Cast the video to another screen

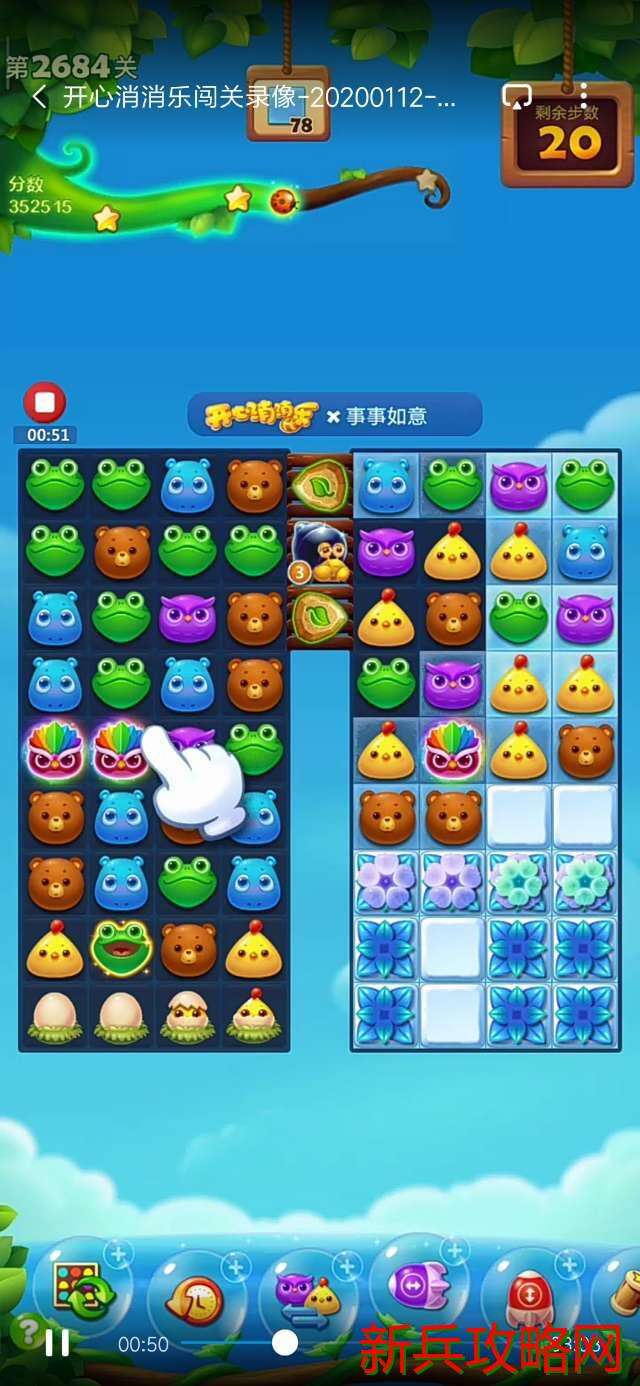click(x=517, y=97)
